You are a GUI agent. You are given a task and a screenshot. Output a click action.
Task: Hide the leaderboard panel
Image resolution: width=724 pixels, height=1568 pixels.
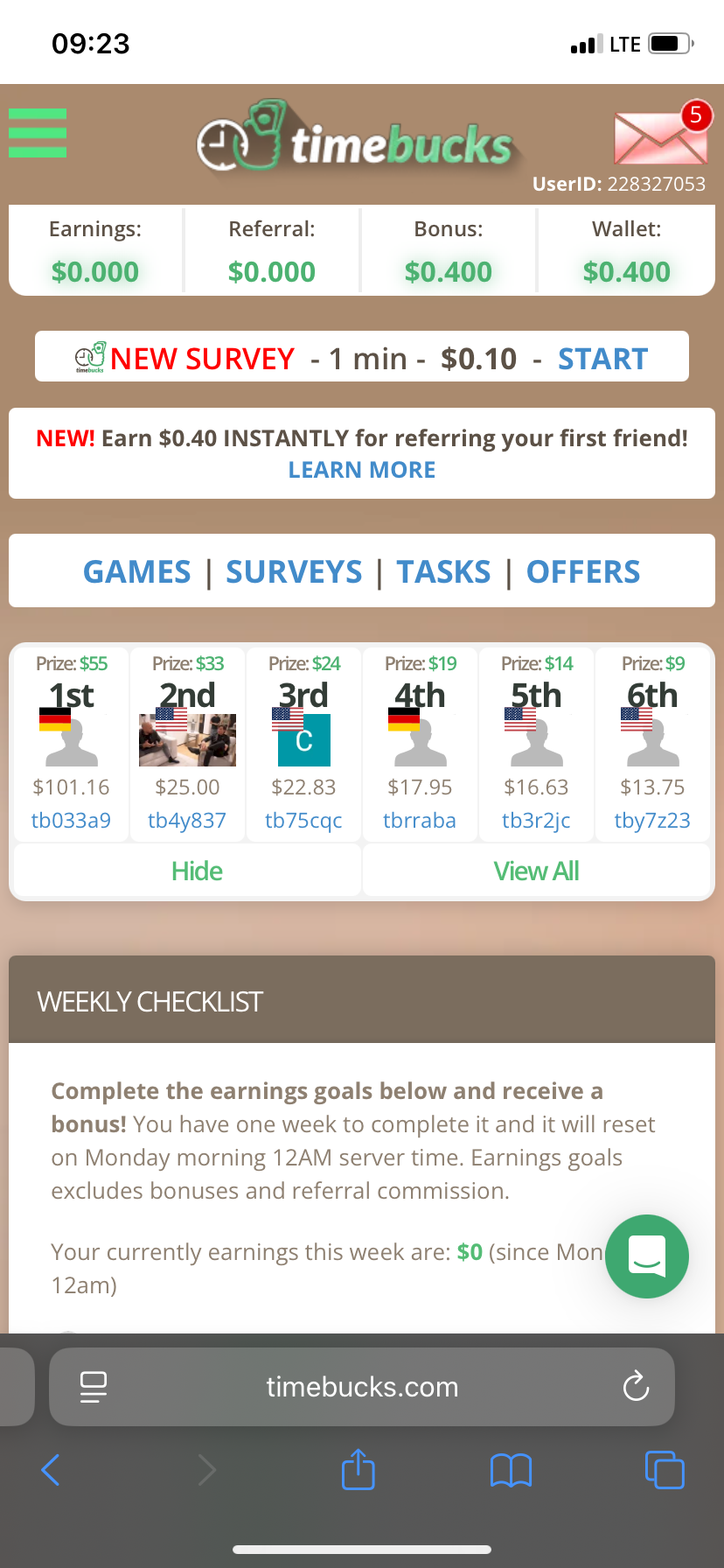tap(197, 871)
